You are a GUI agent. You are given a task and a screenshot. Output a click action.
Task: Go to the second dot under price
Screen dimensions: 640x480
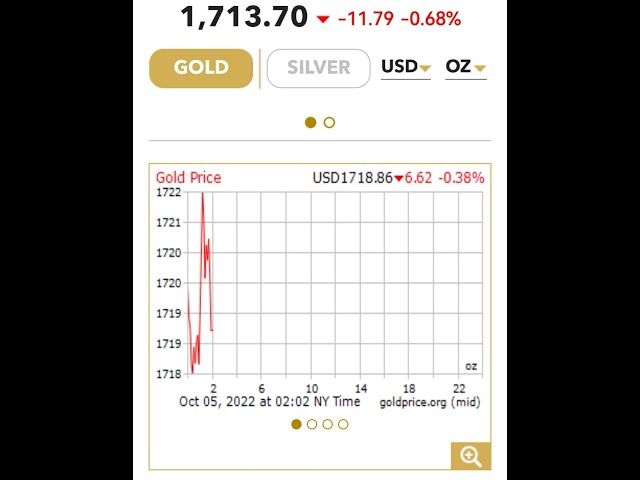330,122
